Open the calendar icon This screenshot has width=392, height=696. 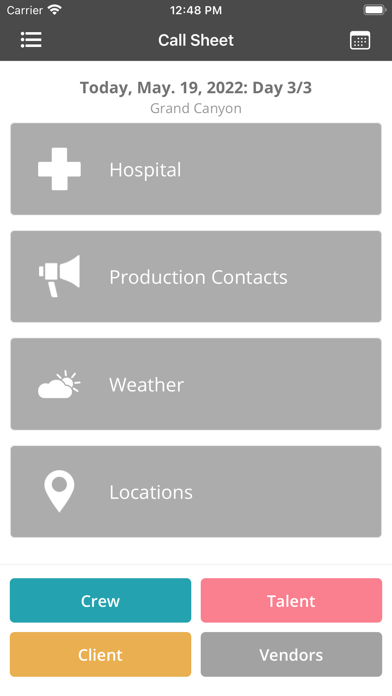(x=360, y=40)
